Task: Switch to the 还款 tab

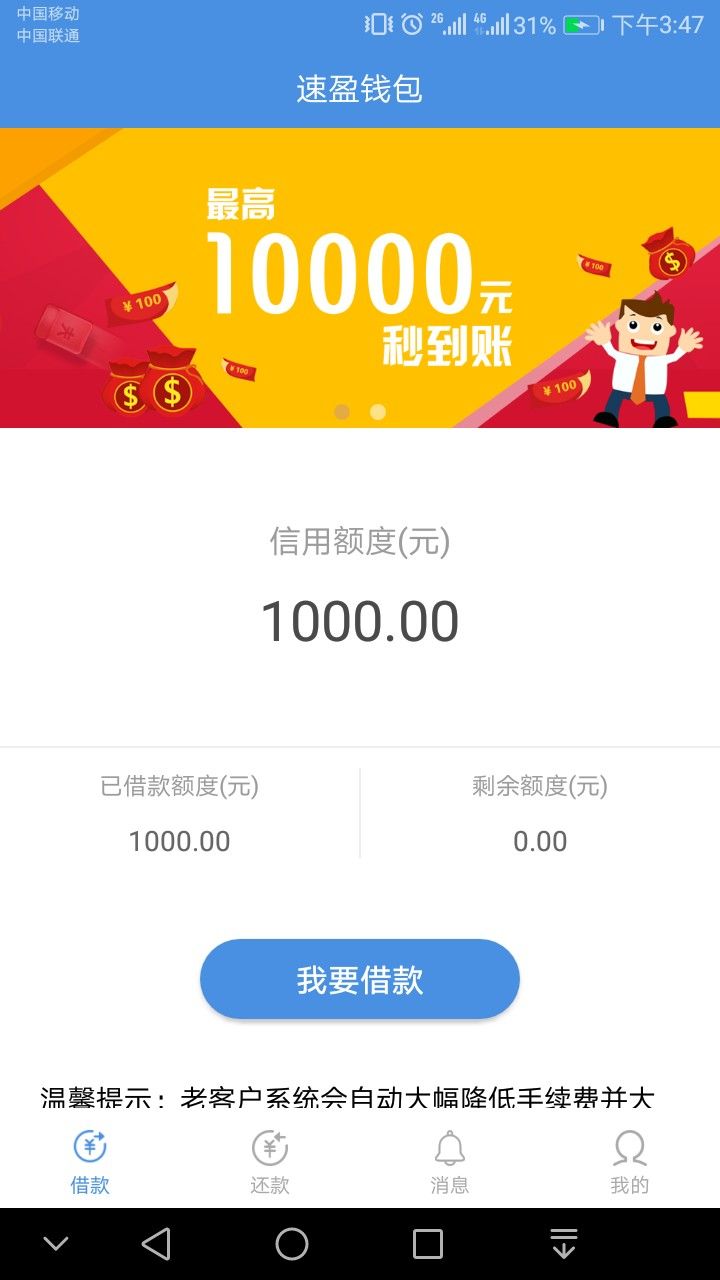Action: (270, 1163)
